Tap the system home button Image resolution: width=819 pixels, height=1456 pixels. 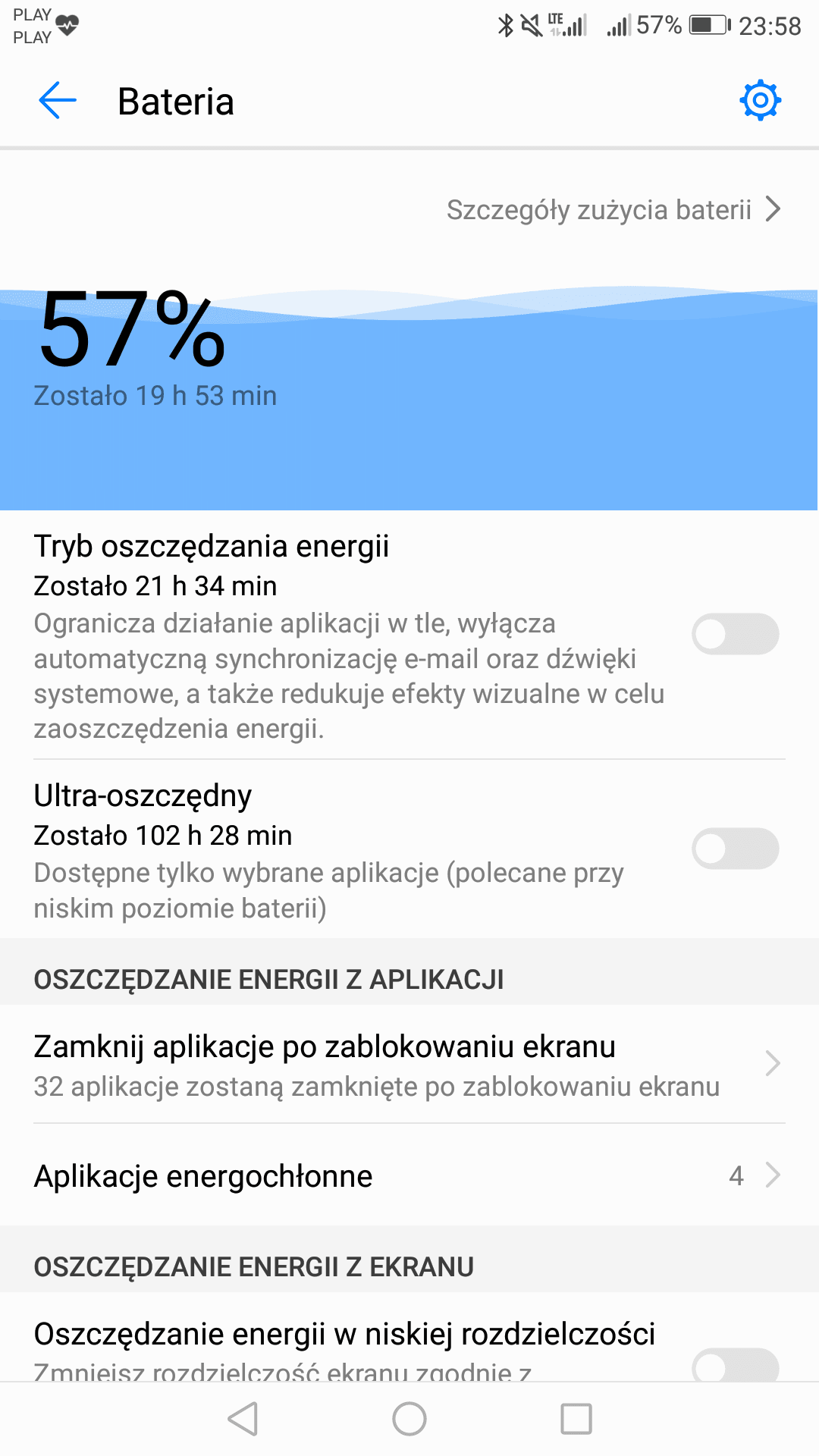(x=409, y=1419)
